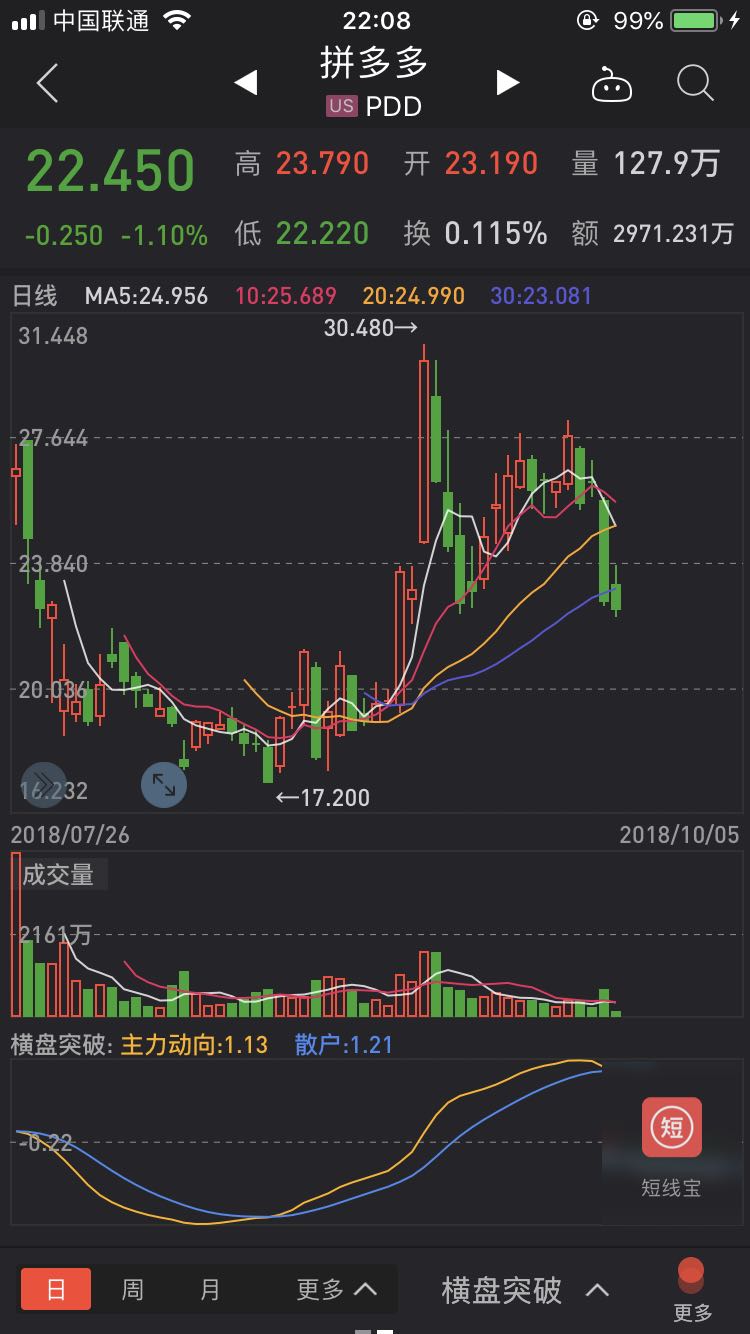Viewport: 750px width, 1334px height.
Task: Open the 更多 menu at bottom right
Action: (692, 1291)
